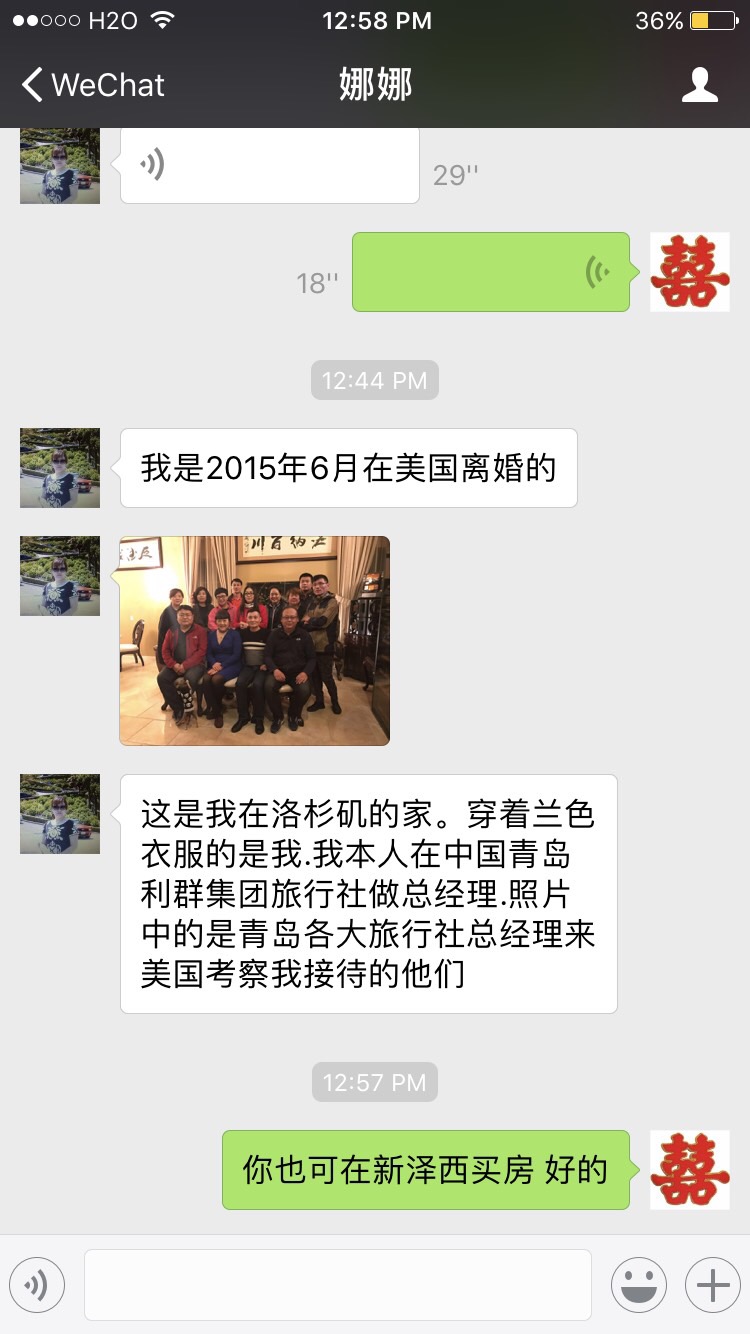750x1334 pixels.
Task: Switch to voice input mode
Action: point(37,1285)
